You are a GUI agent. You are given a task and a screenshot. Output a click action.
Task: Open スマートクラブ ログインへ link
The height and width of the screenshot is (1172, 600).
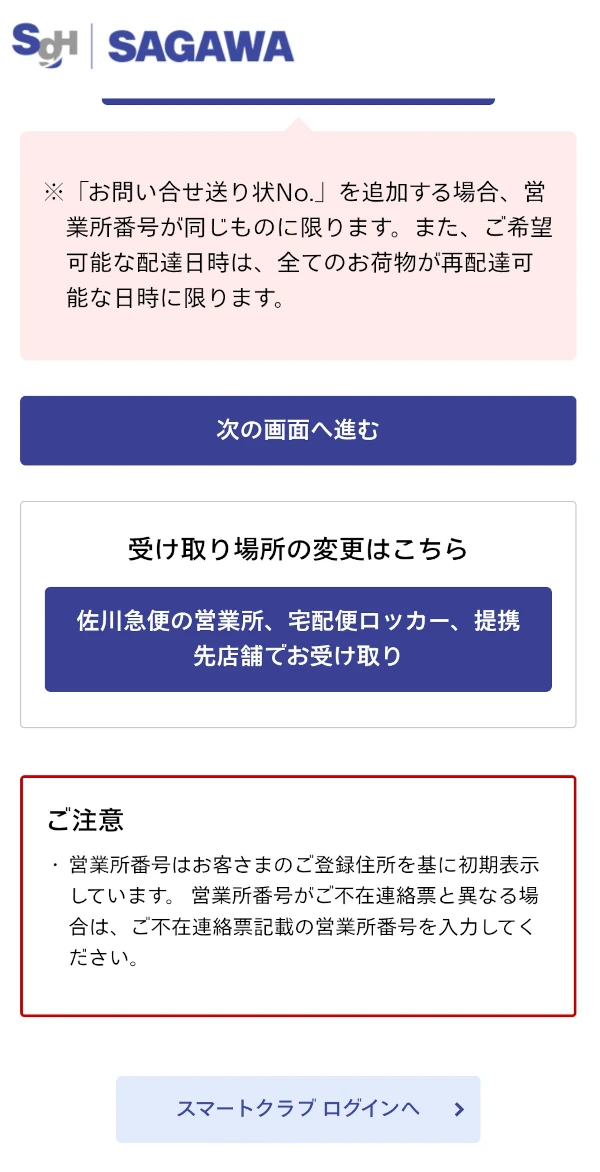pos(298,1109)
